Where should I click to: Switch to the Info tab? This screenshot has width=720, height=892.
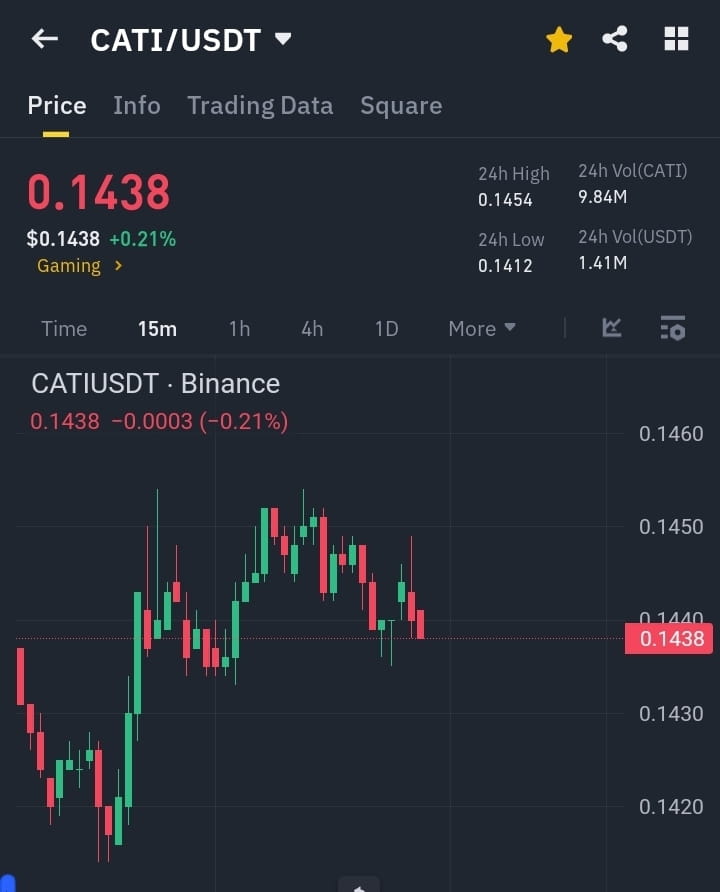[x=136, y=105]
